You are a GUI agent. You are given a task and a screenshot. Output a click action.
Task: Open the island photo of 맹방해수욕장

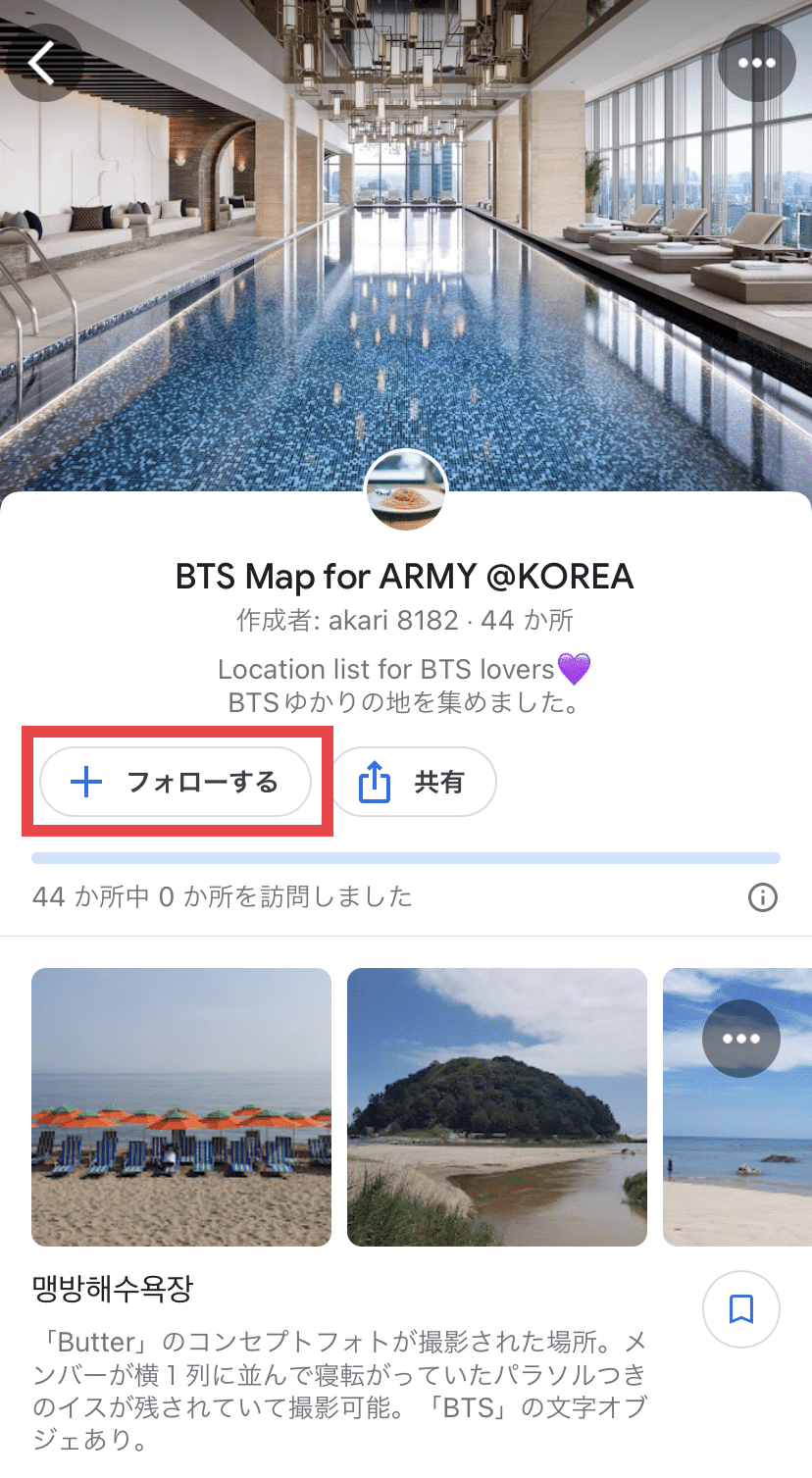click(496, 1107)
